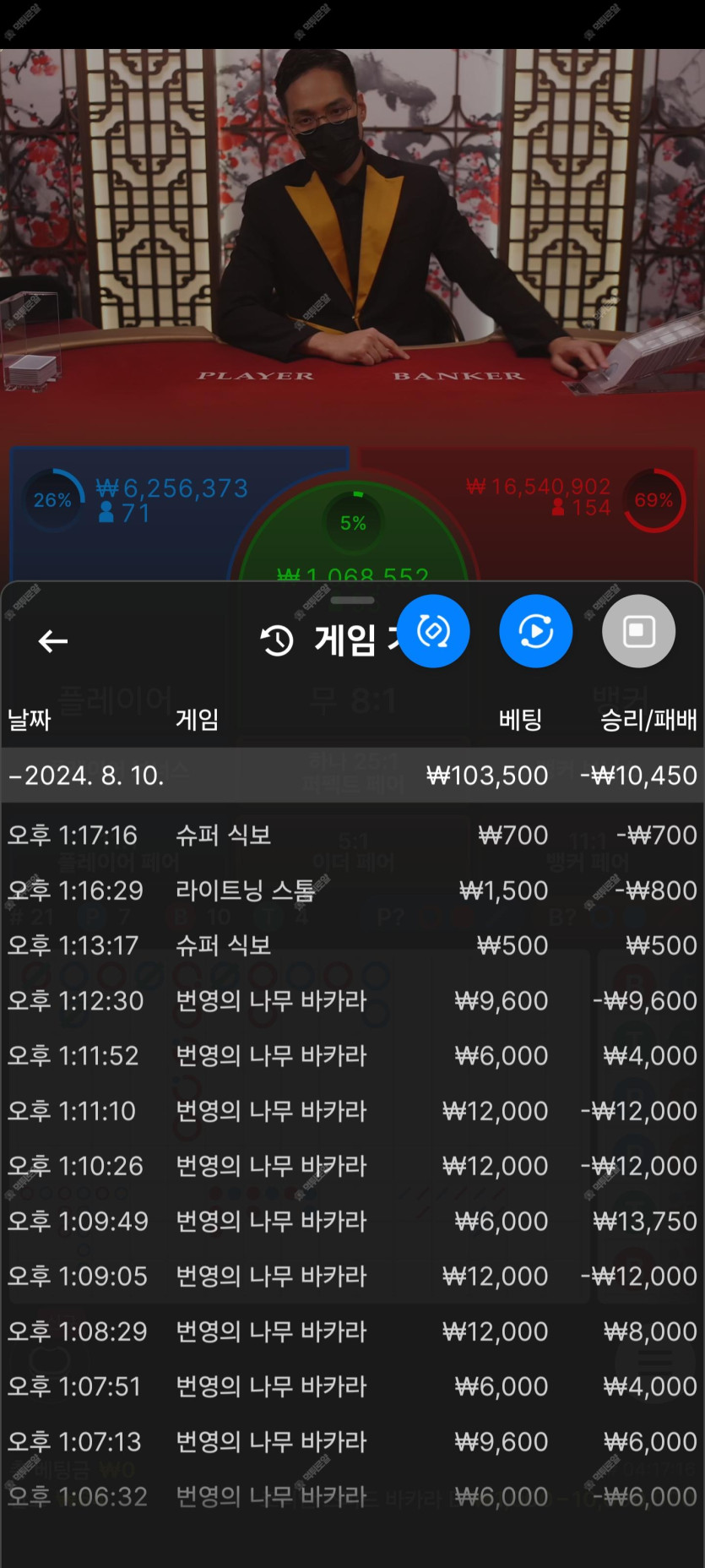This screenshot has width=705, height=1568.
Task: Open the 오후 1:06:32 바카라 record
Action: pyautogui.click(x=352, y=1496)
